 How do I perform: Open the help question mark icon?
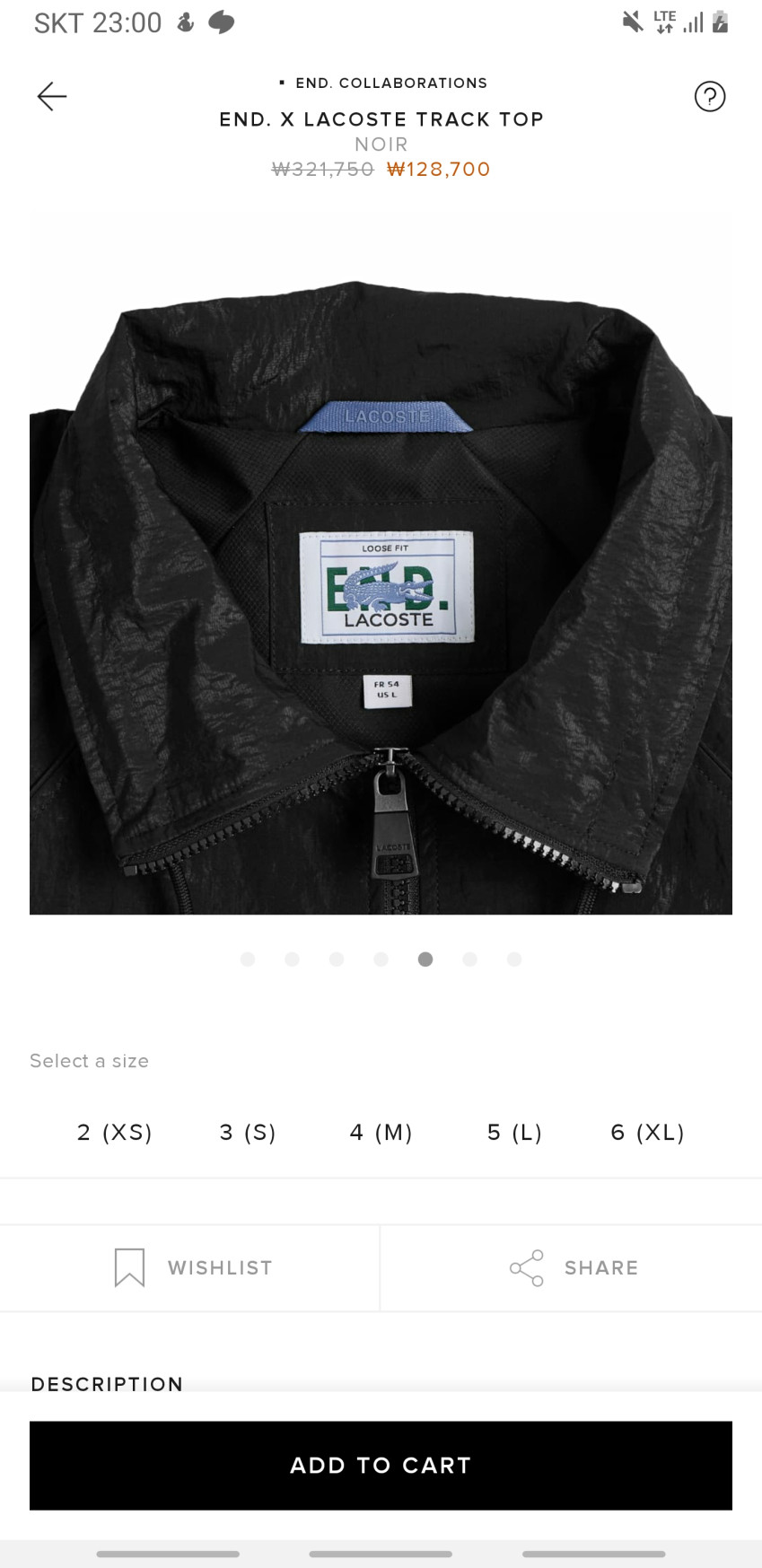(x=709, y=96)
